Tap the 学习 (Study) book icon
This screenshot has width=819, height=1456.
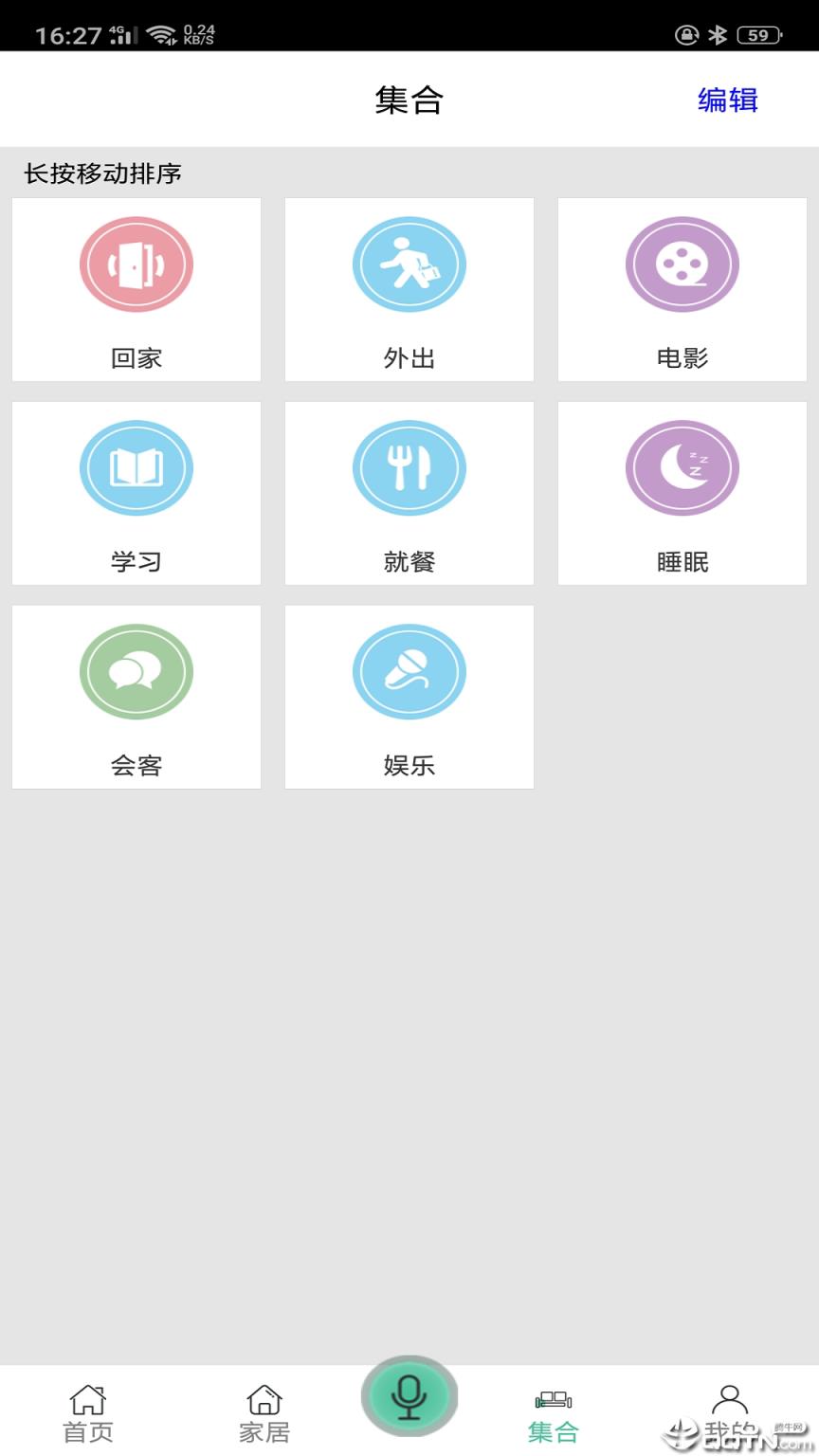[136, 467]
